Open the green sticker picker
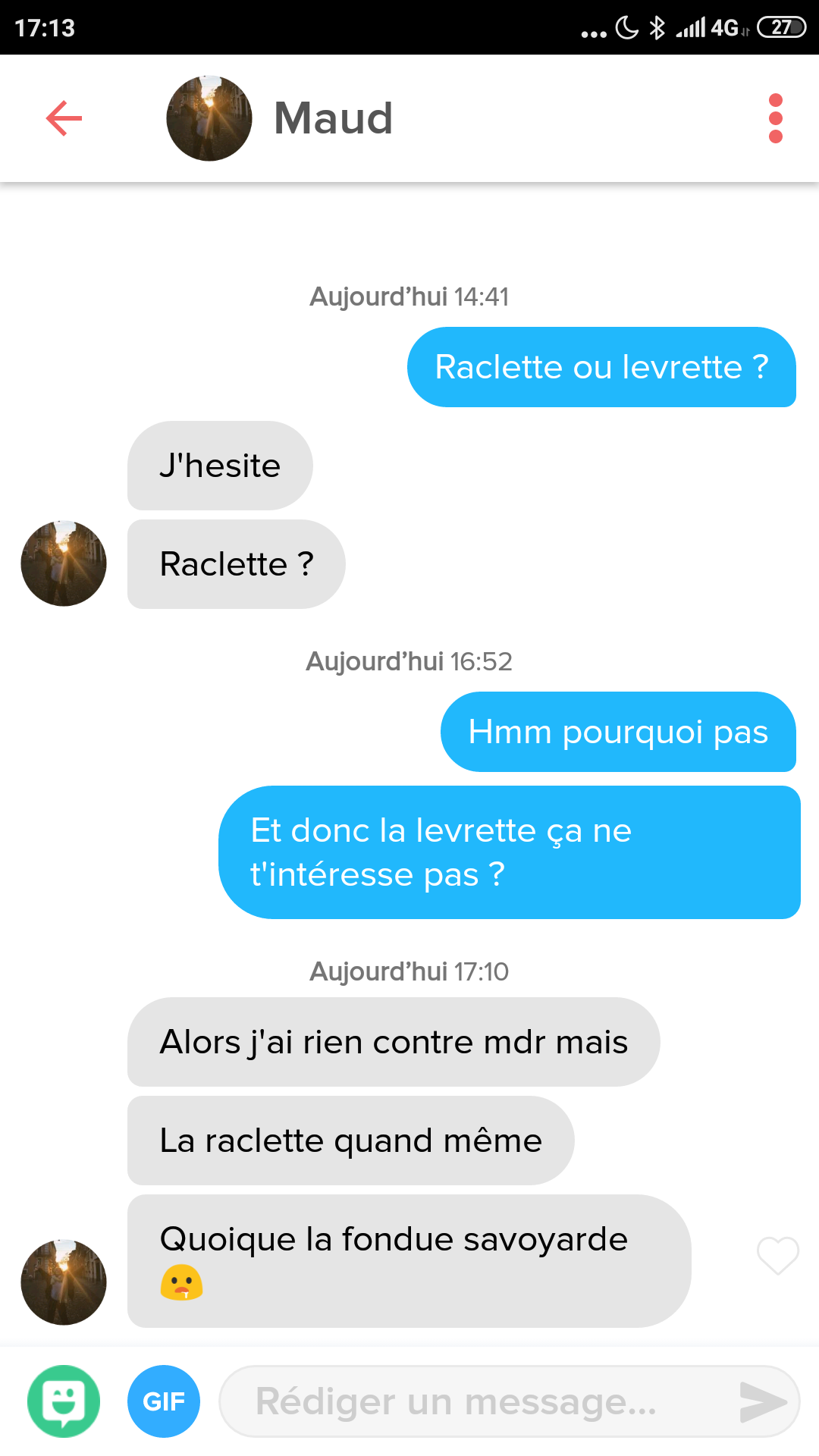Viewport: 819px width, 1456px height. [64, 1401]
